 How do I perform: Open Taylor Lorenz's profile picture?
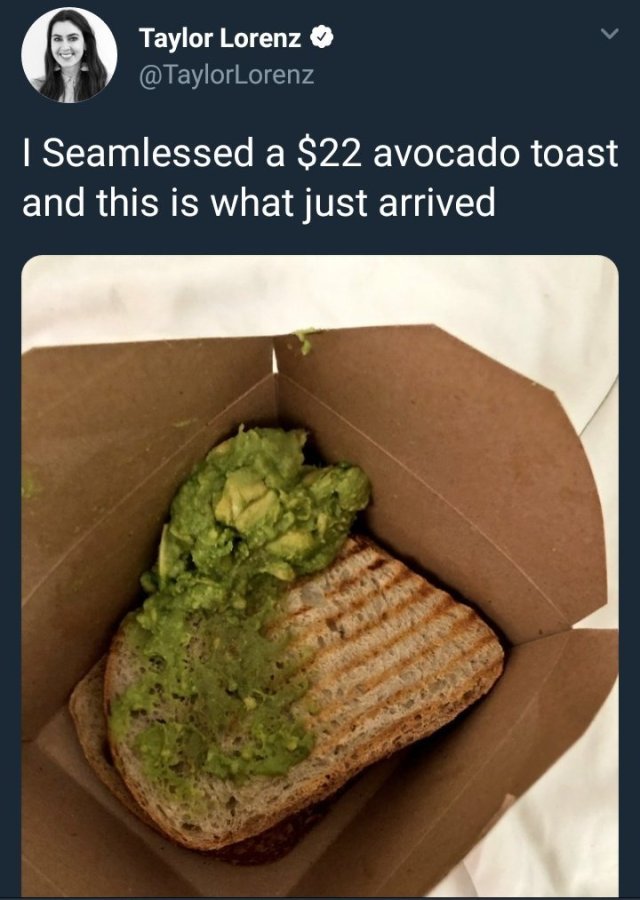pos(69,56)
